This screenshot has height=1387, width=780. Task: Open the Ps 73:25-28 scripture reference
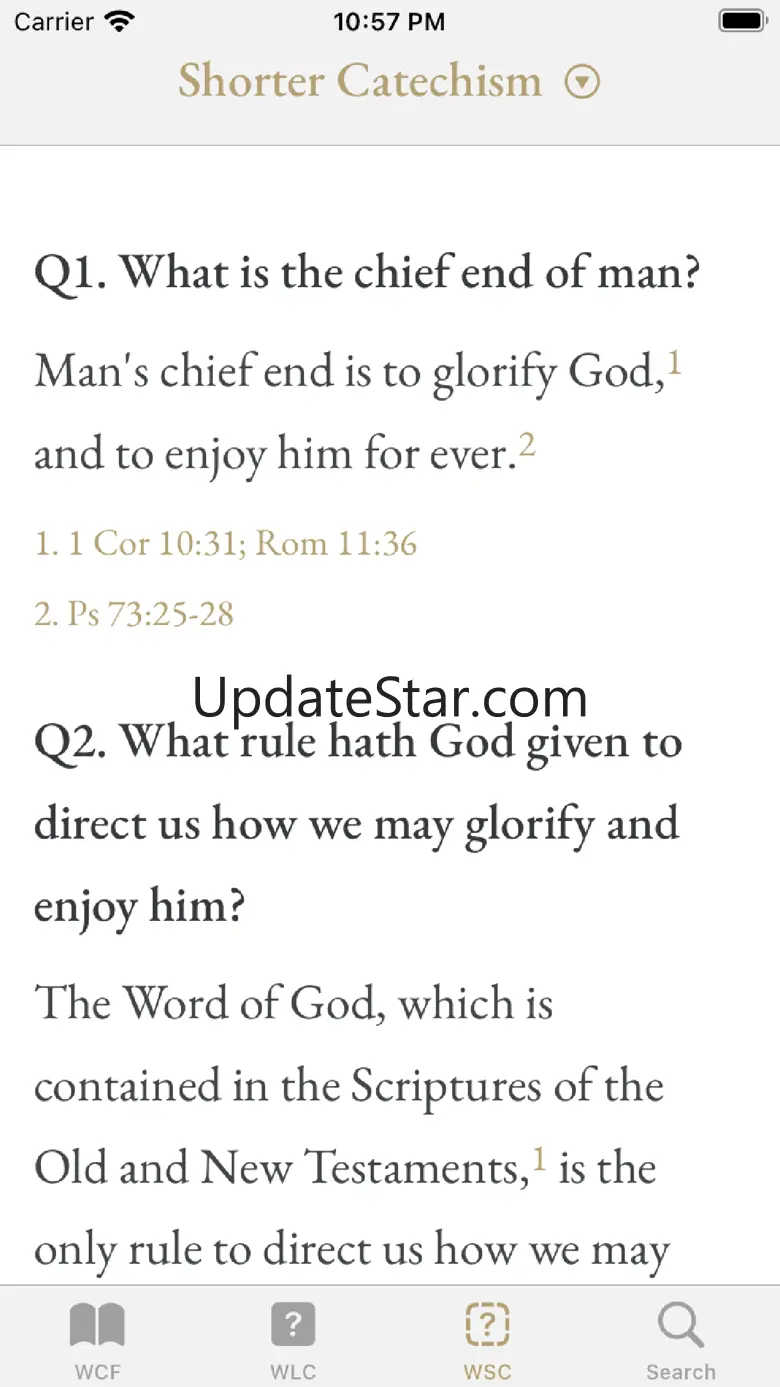tap(134, 613)
